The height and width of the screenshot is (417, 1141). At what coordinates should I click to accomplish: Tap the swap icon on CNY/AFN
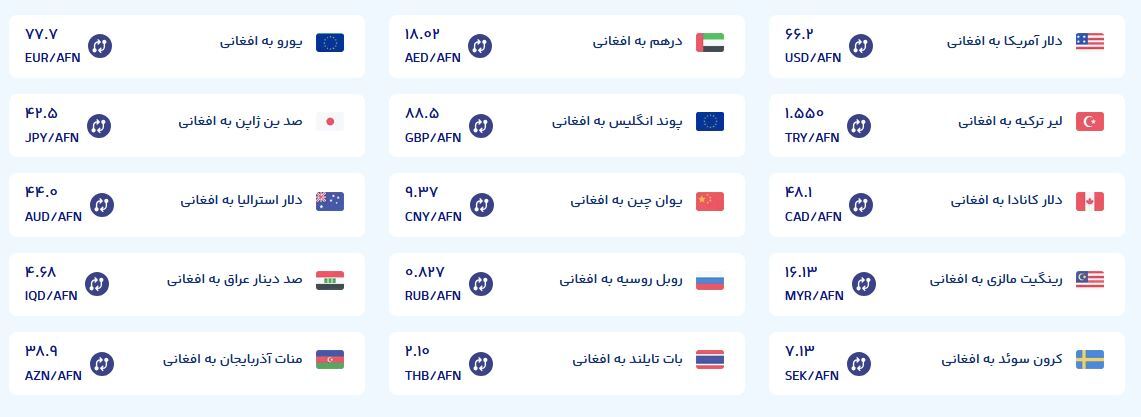[481, 205]
